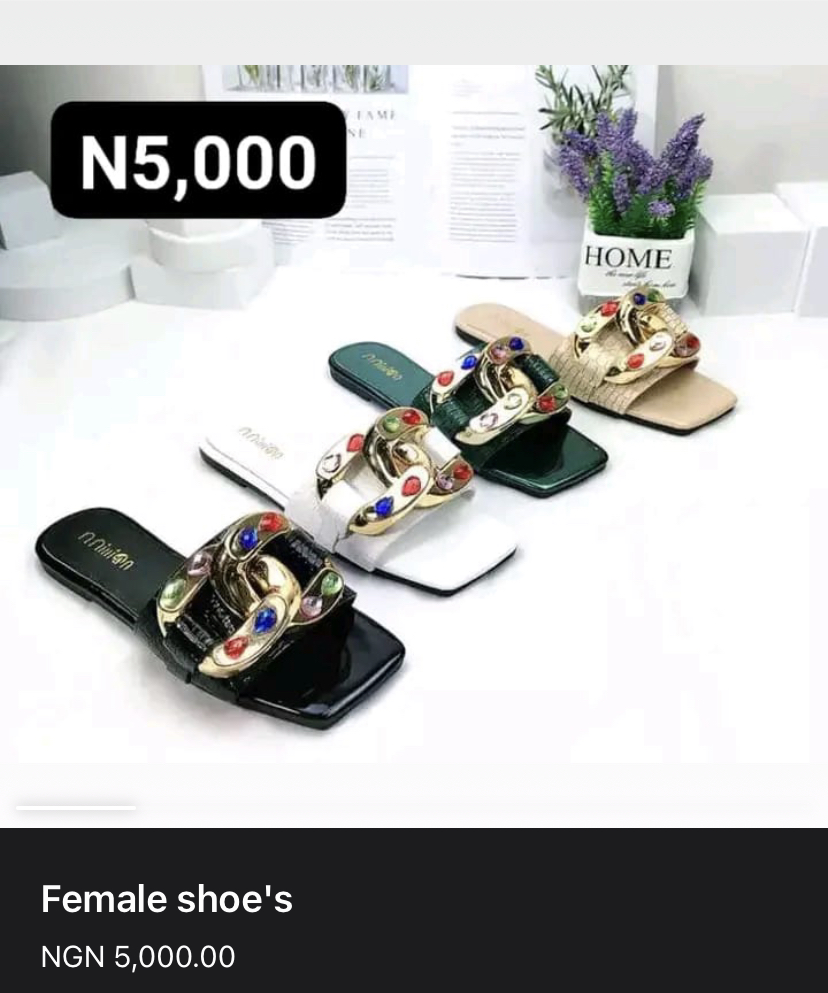Tap the dark info bar at the bottom
The height and width of the screenshot is (993, 828).
(414, 915)
